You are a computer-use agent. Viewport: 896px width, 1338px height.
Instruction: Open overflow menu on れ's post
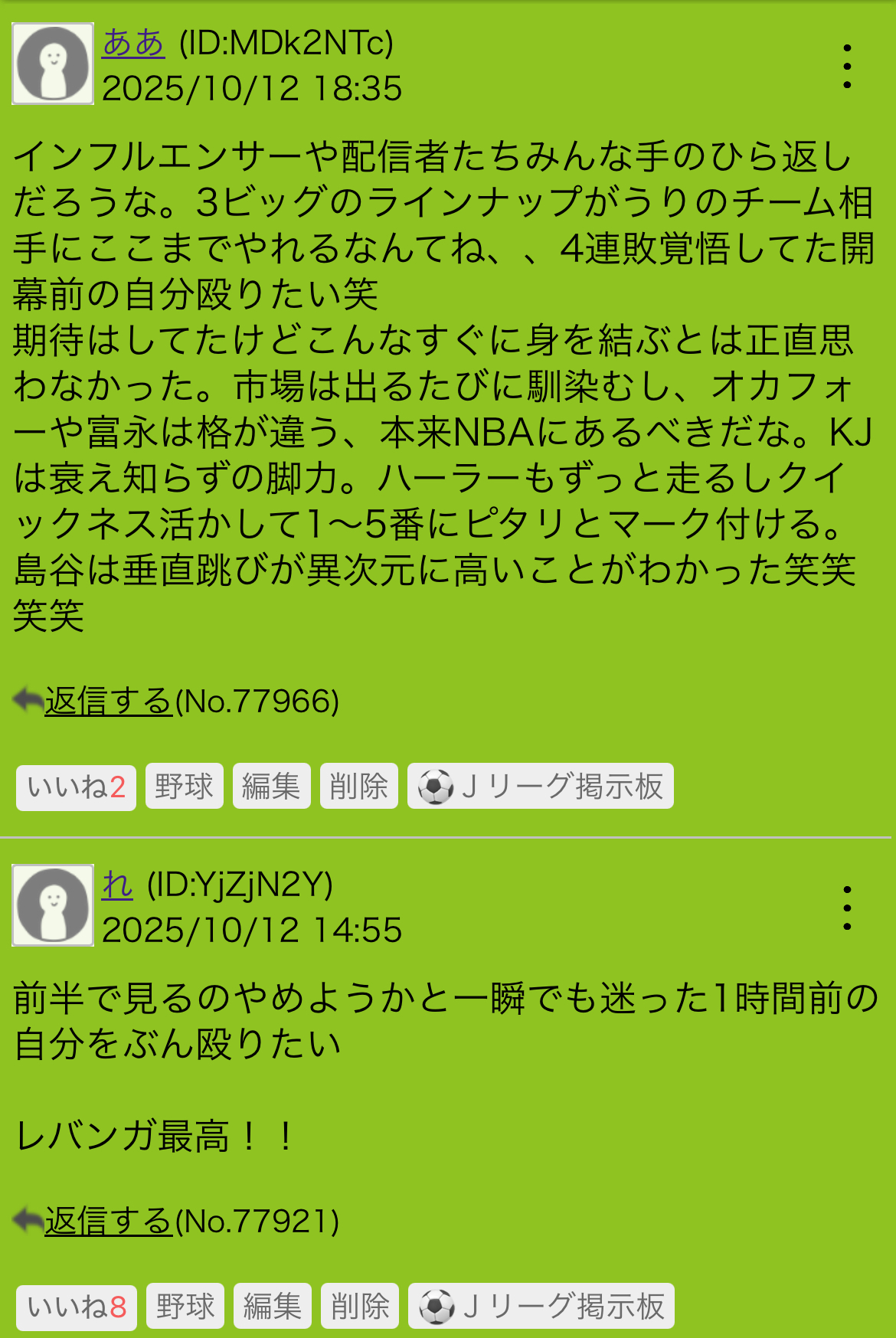(x=847, y=908)
